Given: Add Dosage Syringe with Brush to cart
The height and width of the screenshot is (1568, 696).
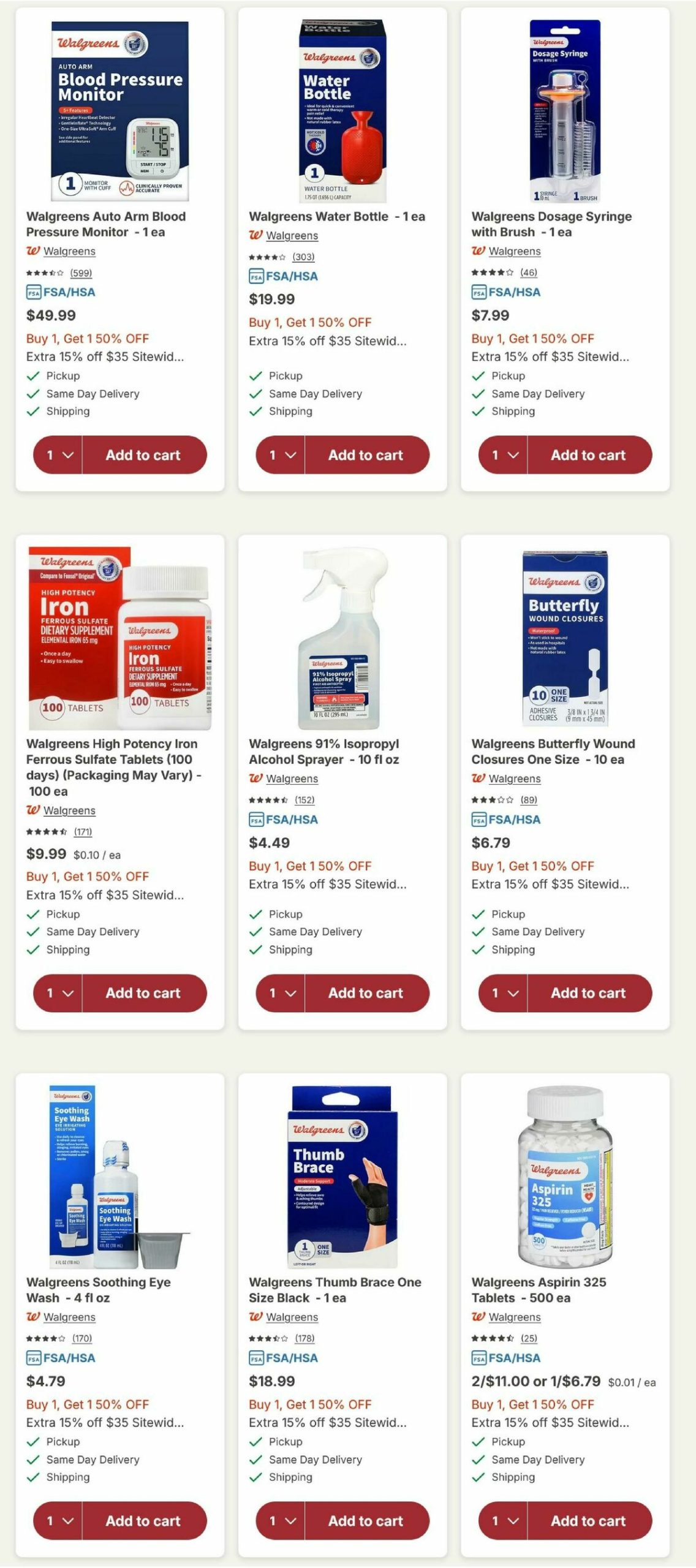Looking at the screenshot, I should tap(589, 454).
